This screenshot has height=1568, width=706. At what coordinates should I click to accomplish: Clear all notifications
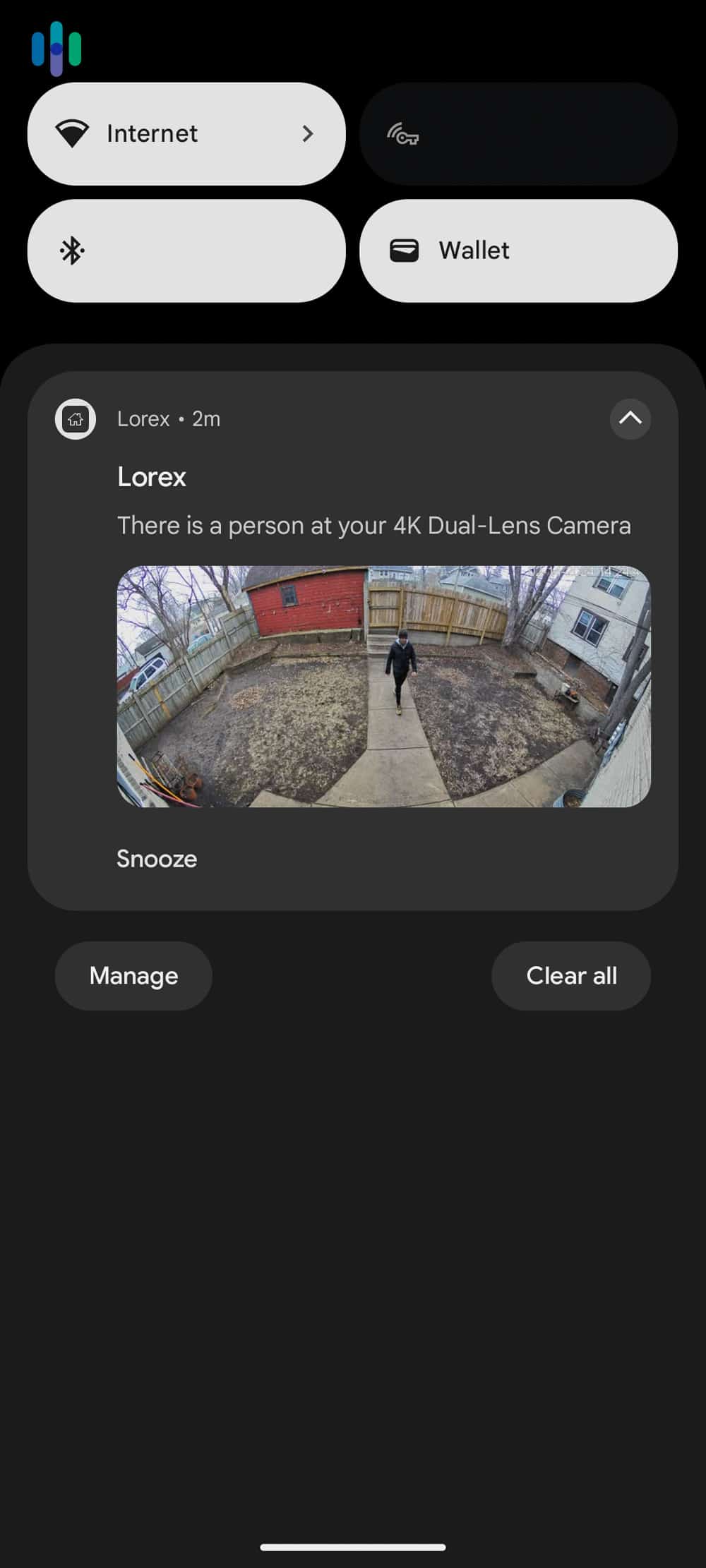coord(571,975)
